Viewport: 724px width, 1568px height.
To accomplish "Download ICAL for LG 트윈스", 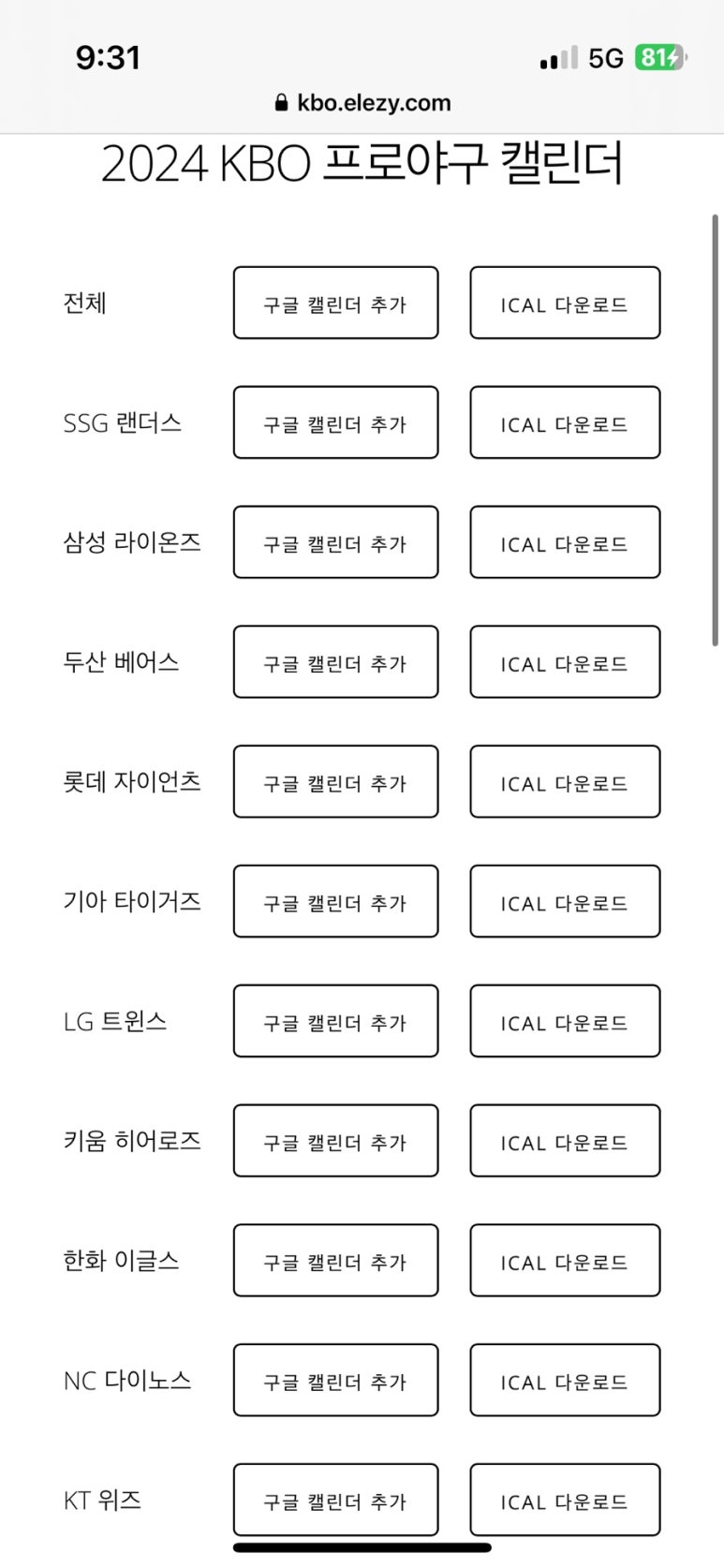I will pyautogui.click(x=565, y=1021).
